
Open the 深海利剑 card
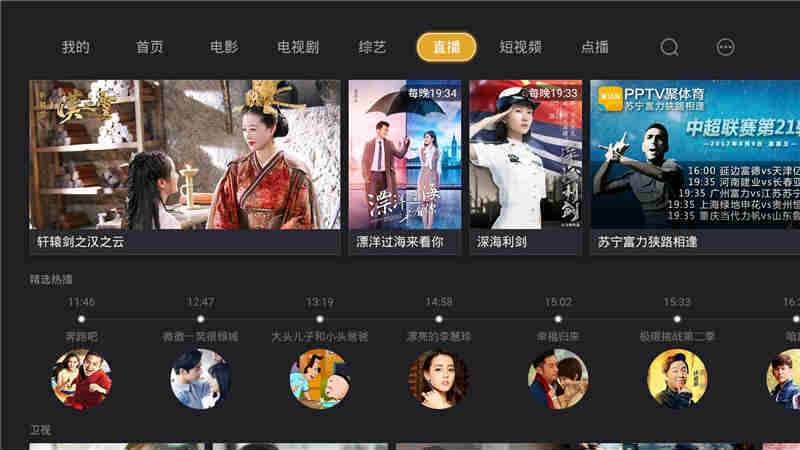[526, 165]
